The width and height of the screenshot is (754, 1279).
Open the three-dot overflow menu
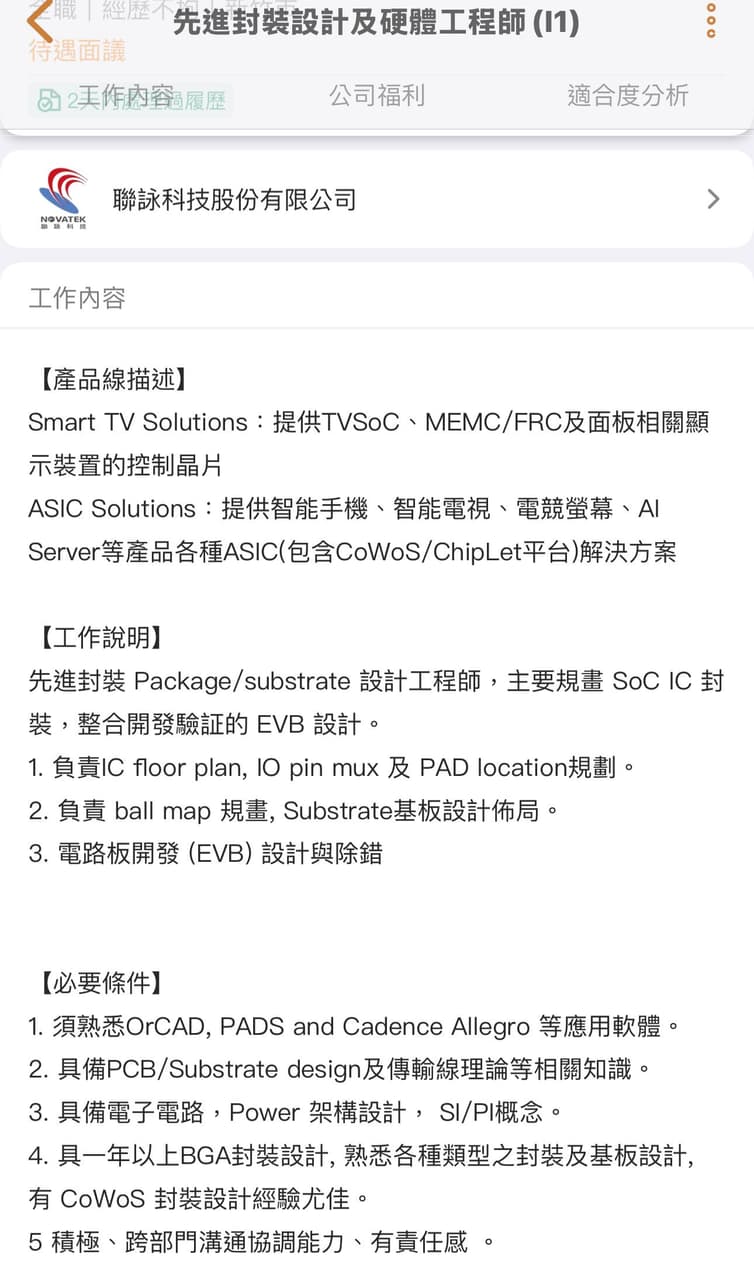coord(711,21)
